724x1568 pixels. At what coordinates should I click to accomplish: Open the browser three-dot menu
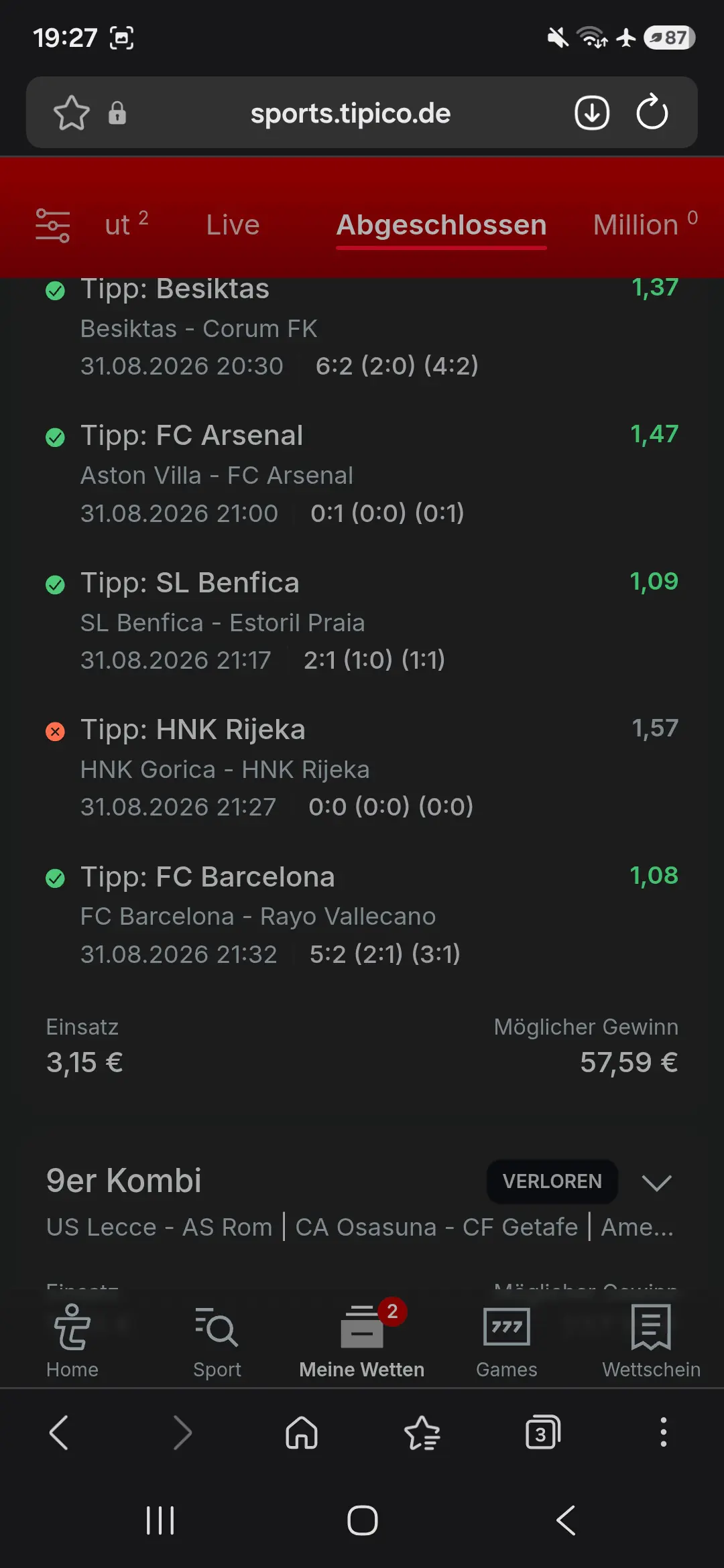[664, 1432]
